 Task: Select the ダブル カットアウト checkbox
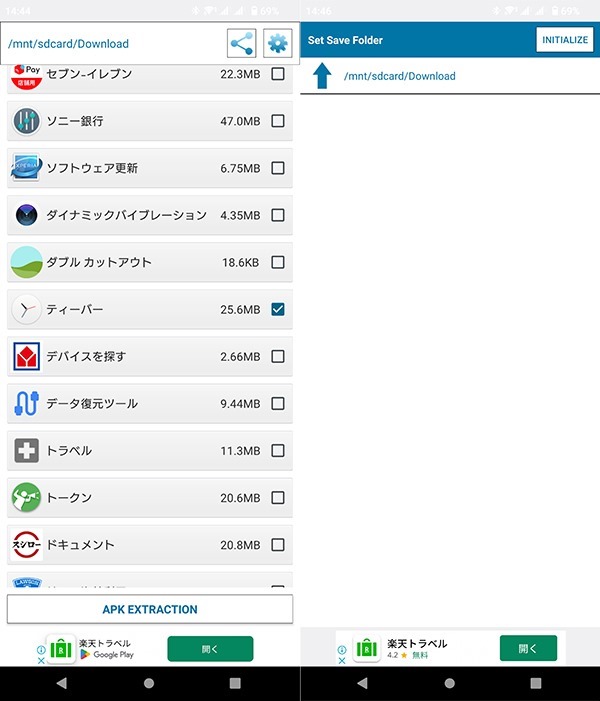click(x=278, y=262)
